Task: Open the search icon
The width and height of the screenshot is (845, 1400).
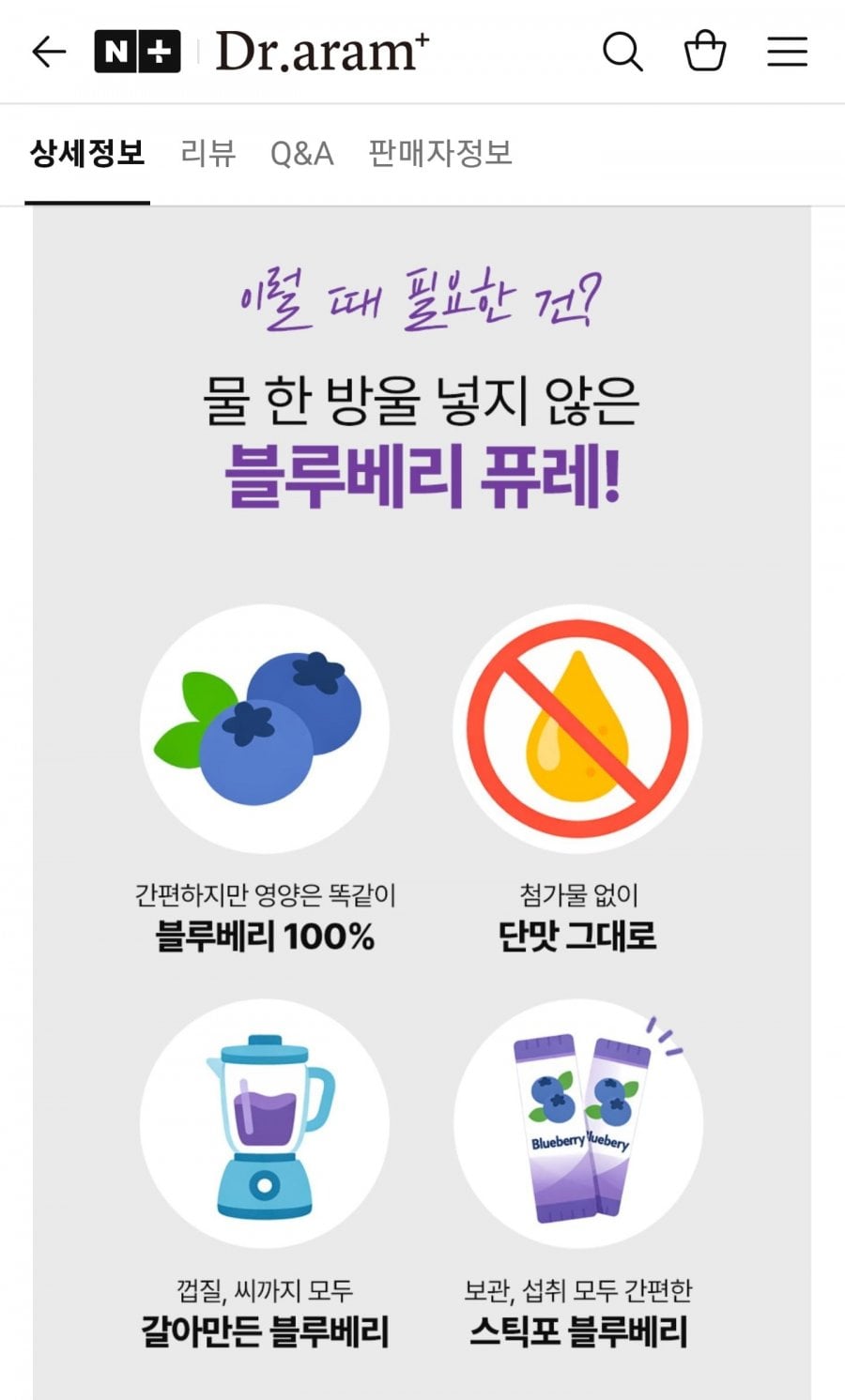Action: pyautogui.click(x=622, y=52)
